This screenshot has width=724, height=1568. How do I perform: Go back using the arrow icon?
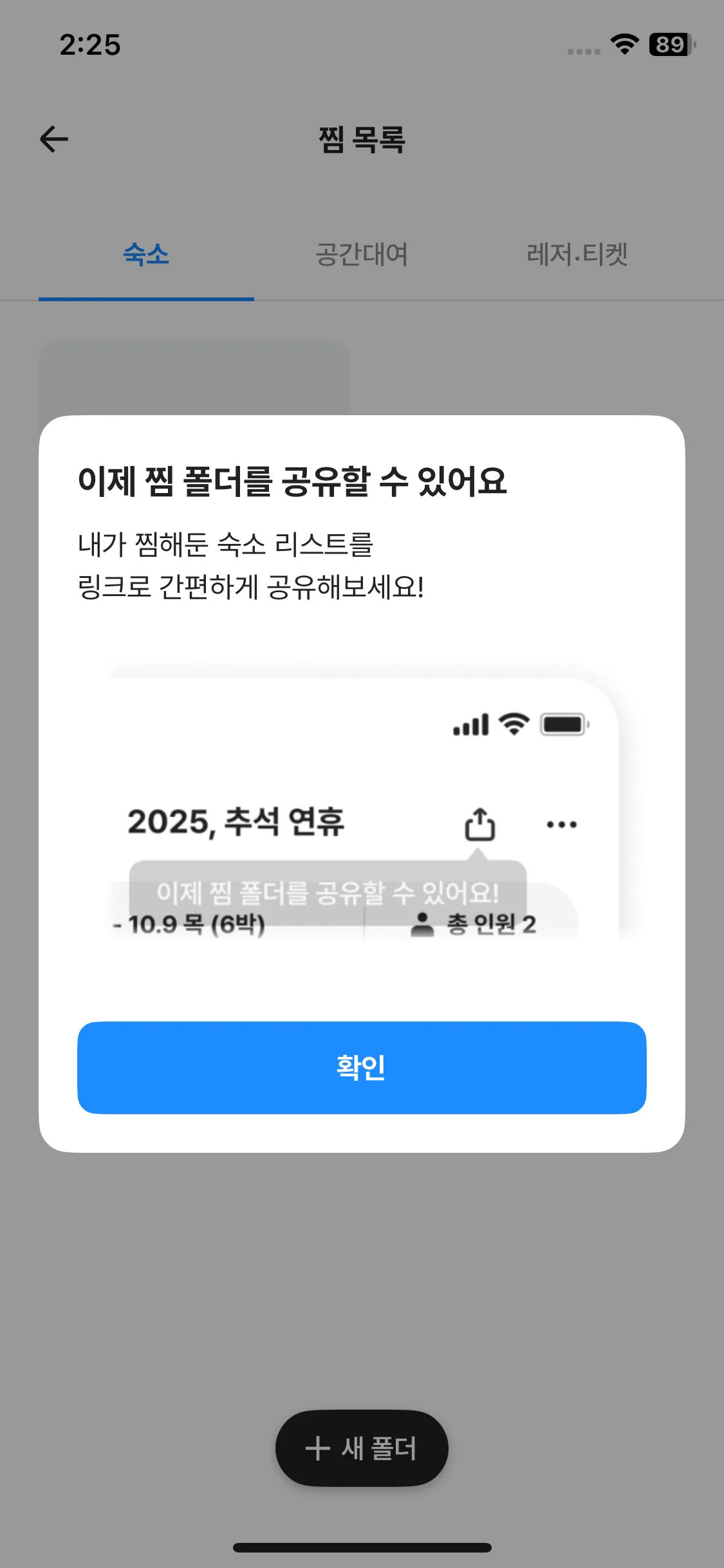pyautogui.click(x=54, y=139)
